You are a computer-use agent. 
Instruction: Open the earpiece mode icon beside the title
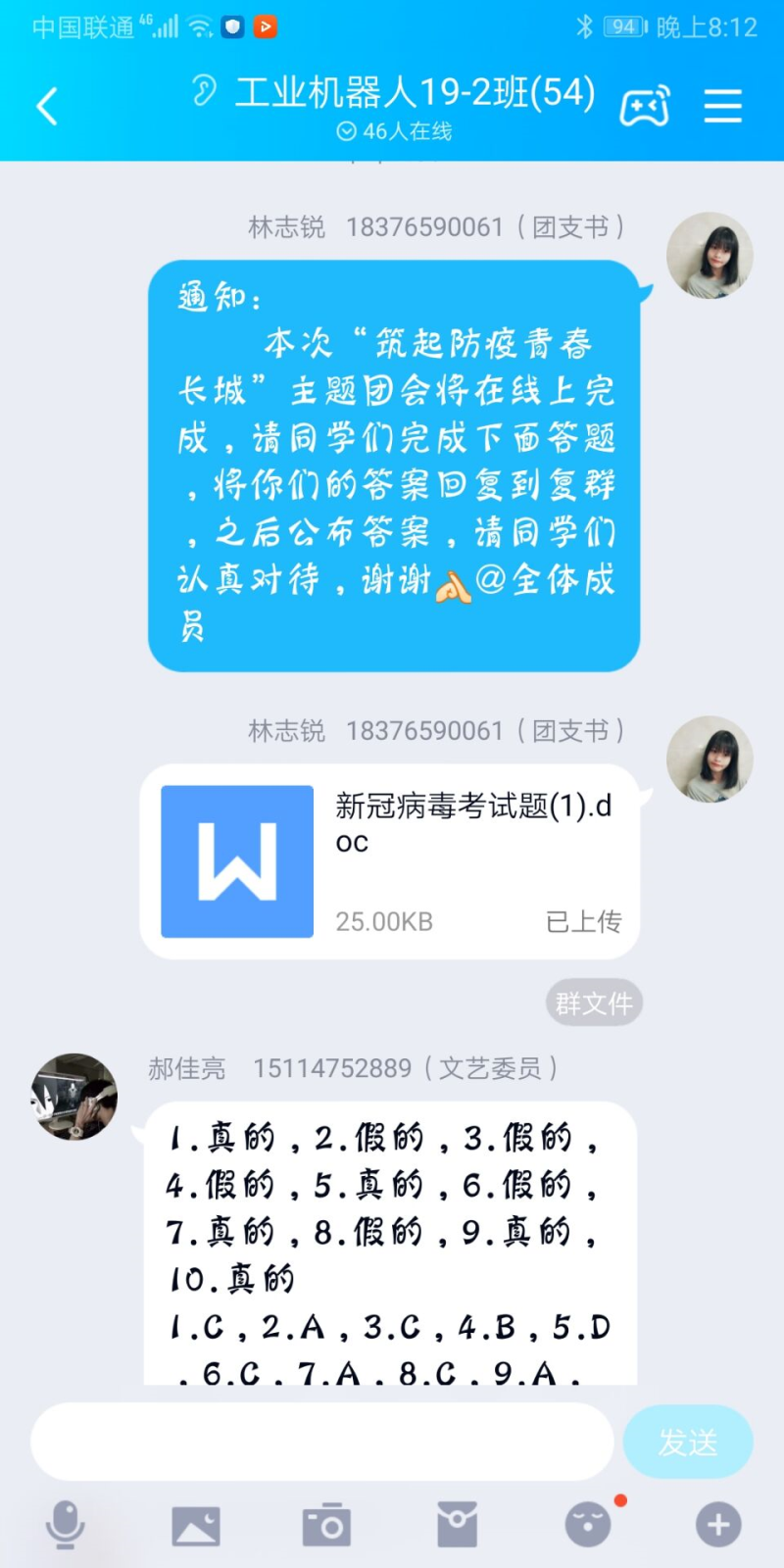point(204,91)
